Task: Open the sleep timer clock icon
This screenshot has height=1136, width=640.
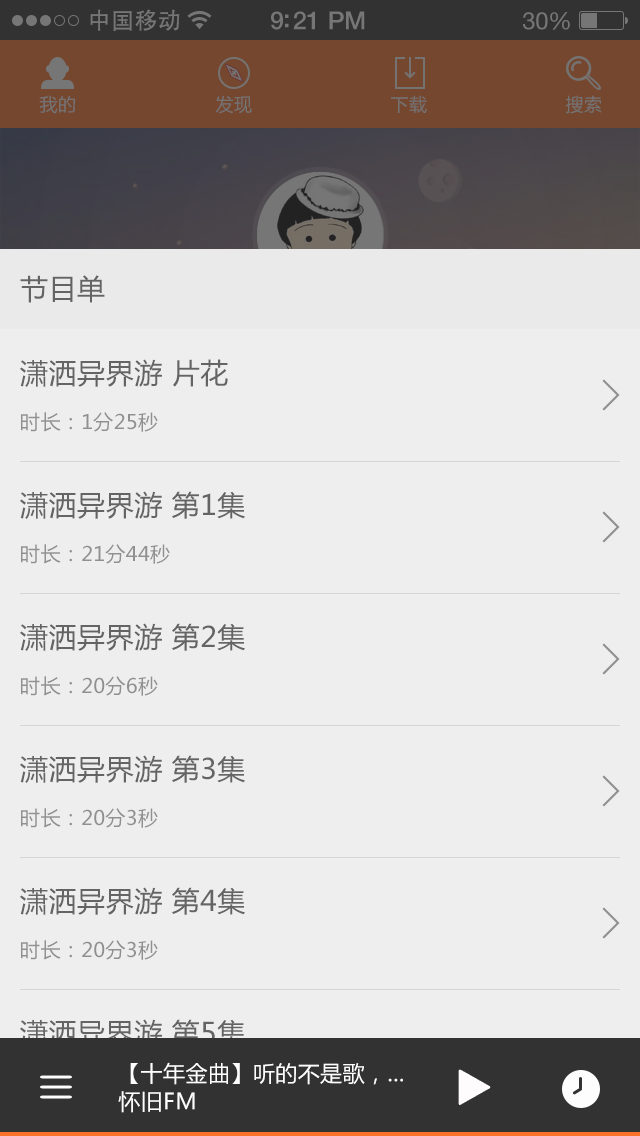Action: [581, 1088]
